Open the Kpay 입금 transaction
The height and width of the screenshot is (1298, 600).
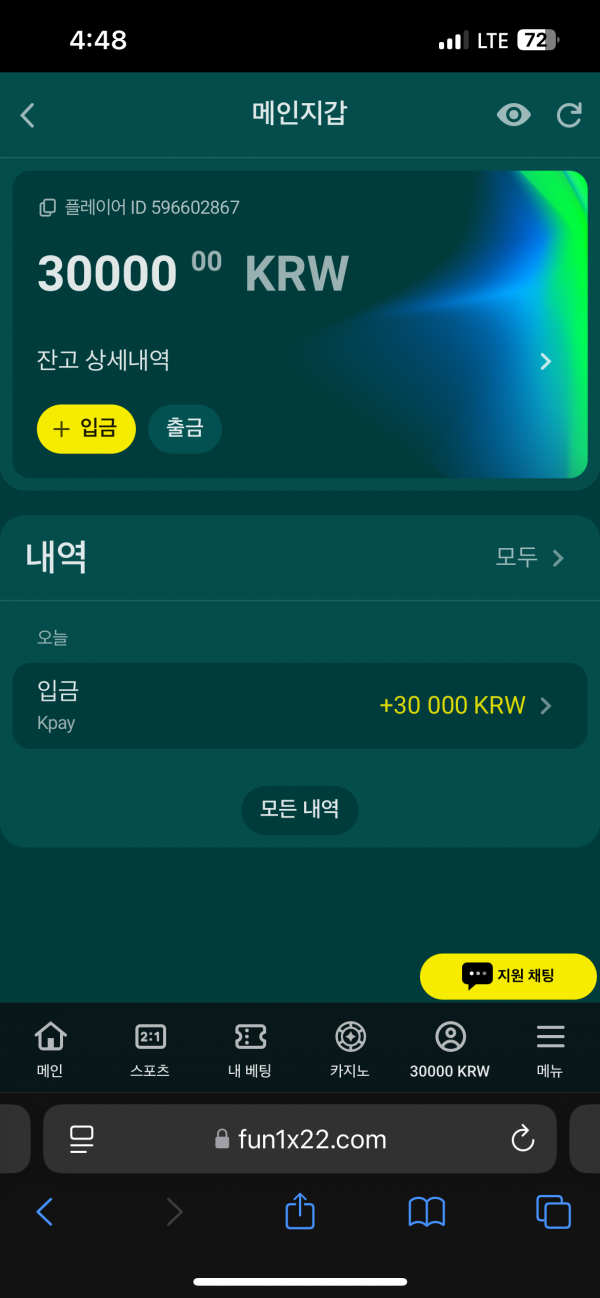pyautogui.click(x=299, y=705)
